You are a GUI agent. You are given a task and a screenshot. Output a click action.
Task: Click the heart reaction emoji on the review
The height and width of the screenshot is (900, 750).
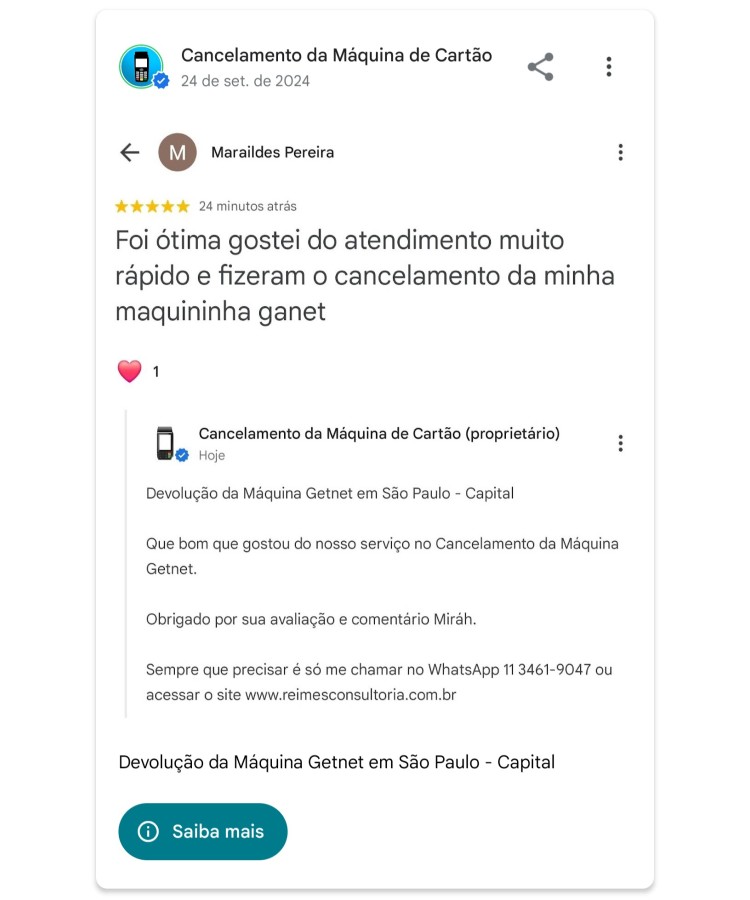[129, 368]
